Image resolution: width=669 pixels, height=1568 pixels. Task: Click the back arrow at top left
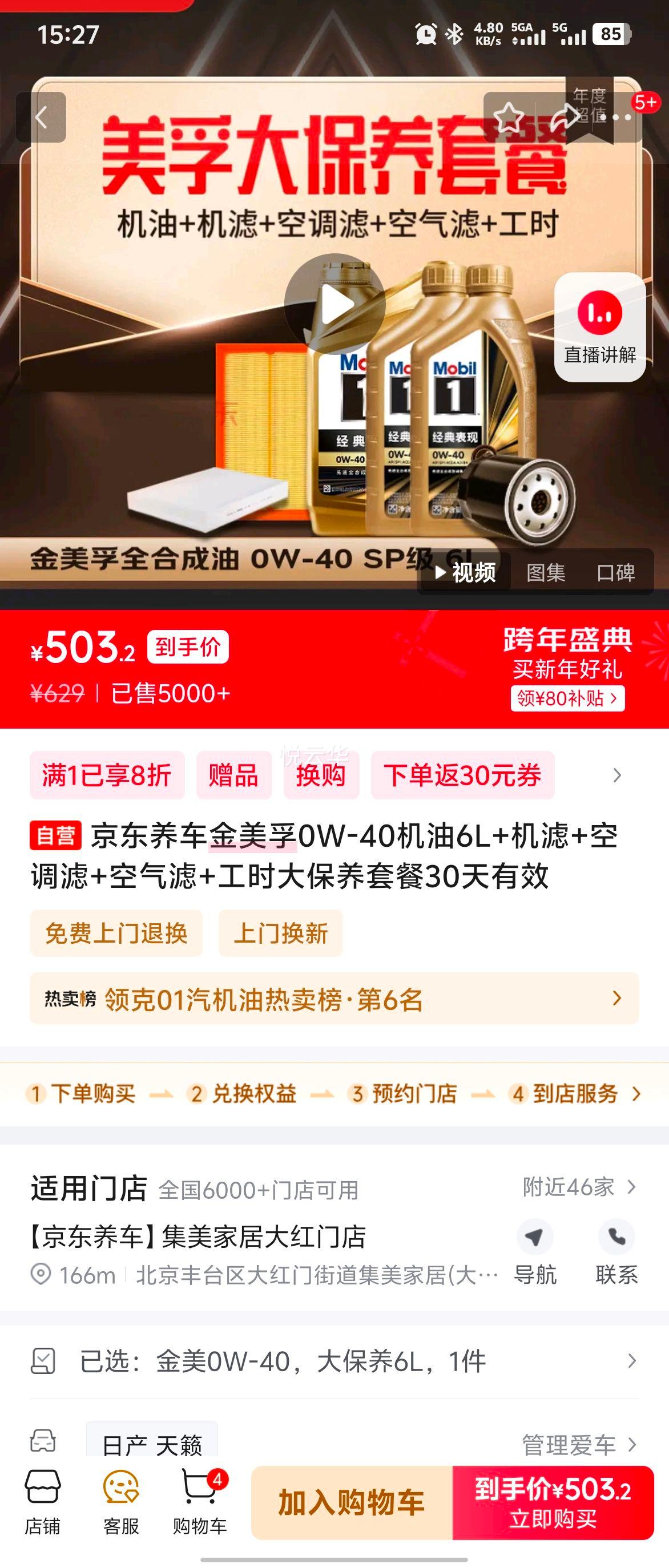(x=43, y=118)
